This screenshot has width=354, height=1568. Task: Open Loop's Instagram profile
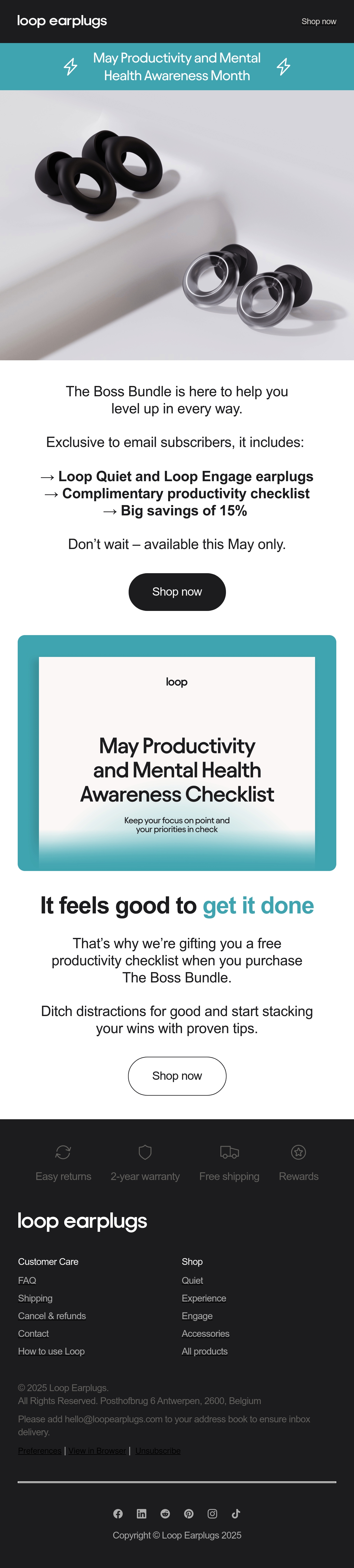(x=213, y=1513)
